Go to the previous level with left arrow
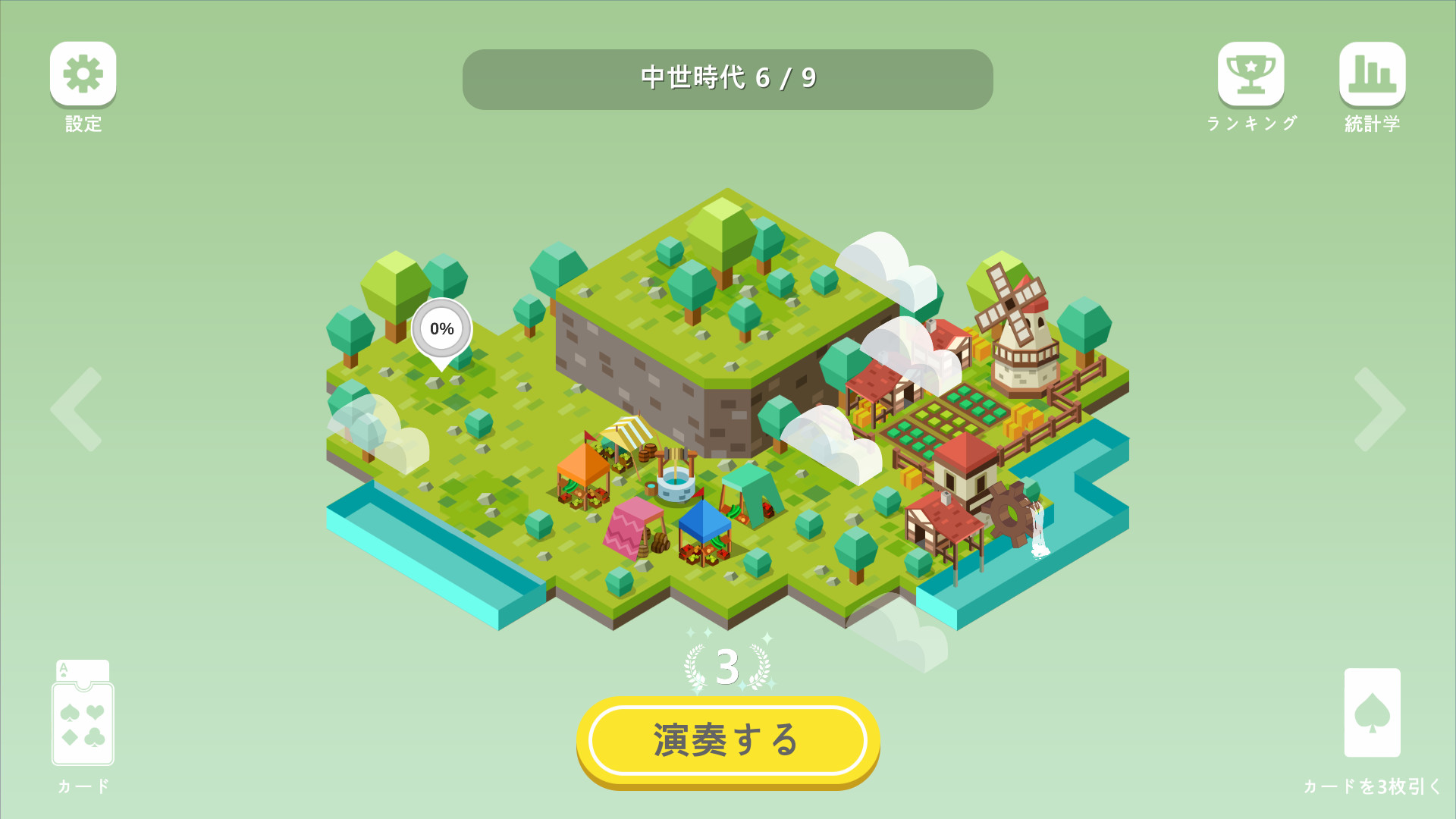 coord(77,409)
